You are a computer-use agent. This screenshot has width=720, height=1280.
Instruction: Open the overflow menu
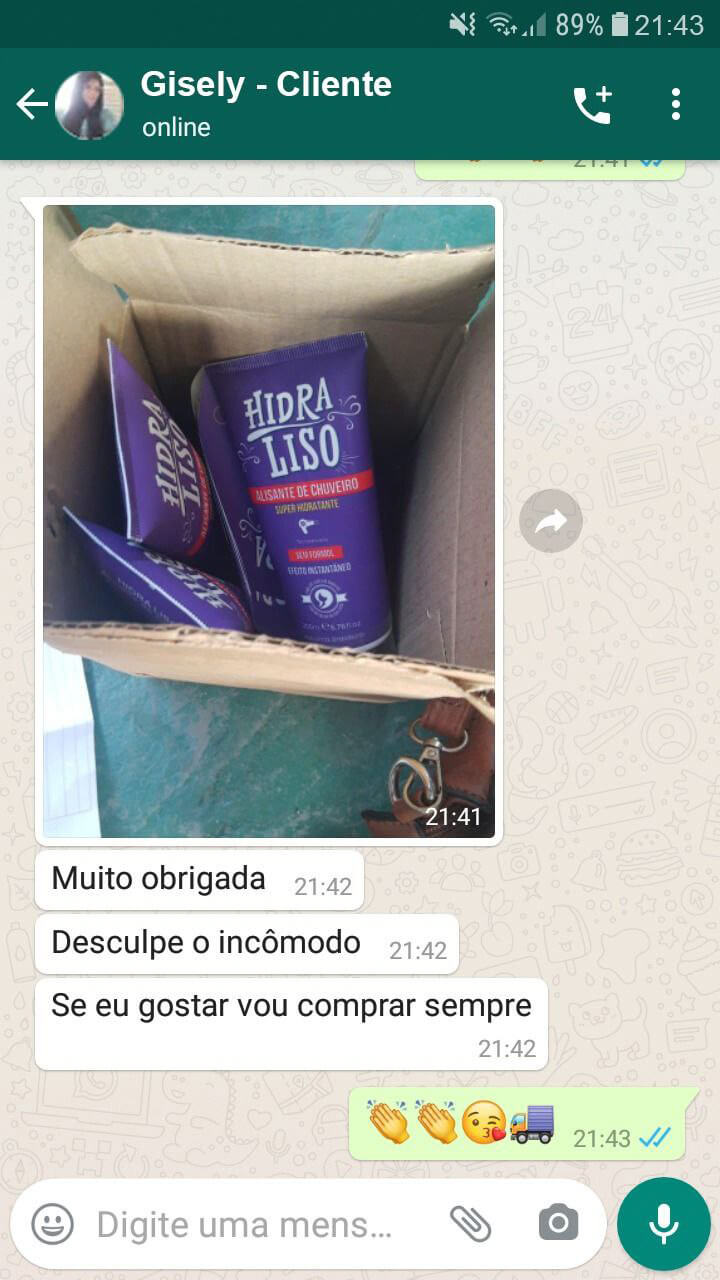676,104
